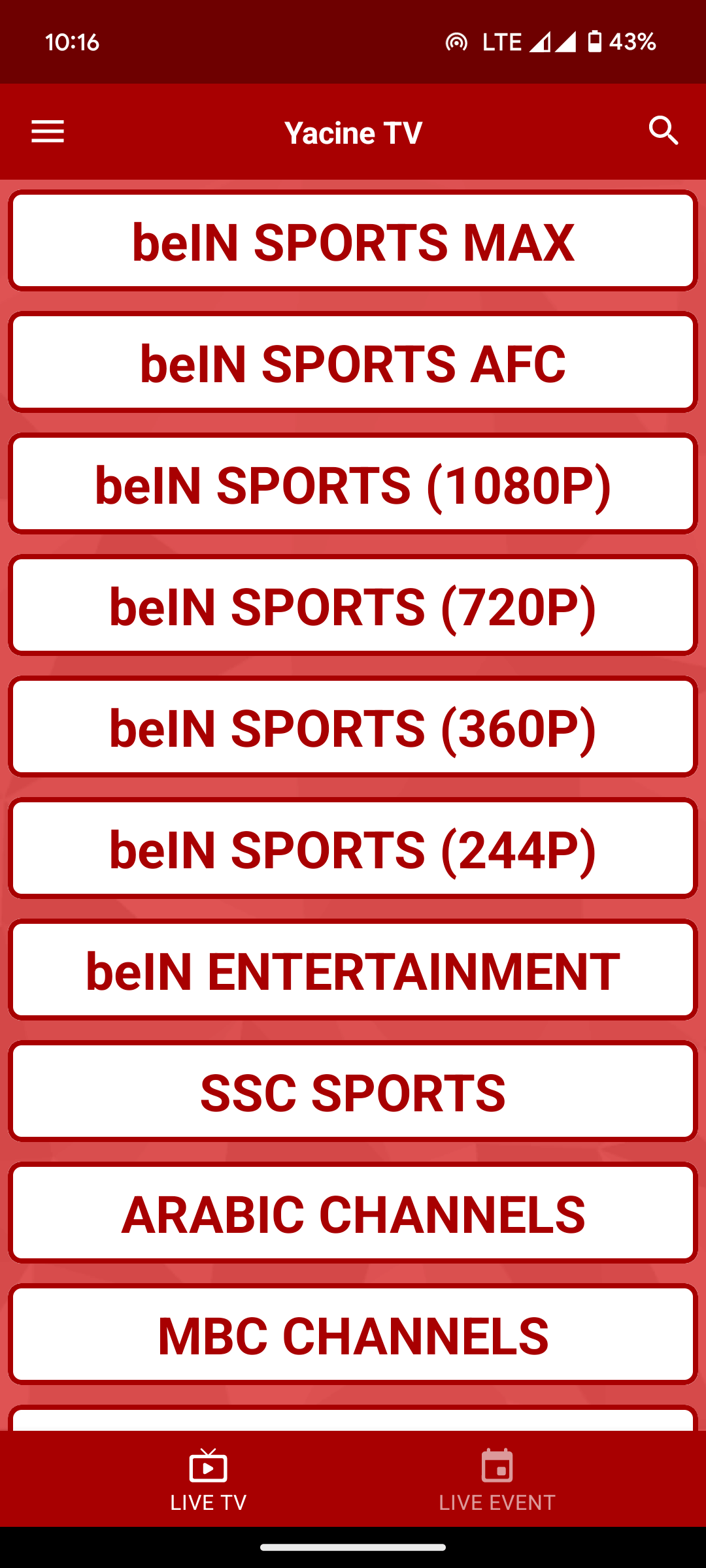Viewport: 706px width, 1568px height.
Task: Open MBC CHANNELS category
Action: pos(353,1335)
